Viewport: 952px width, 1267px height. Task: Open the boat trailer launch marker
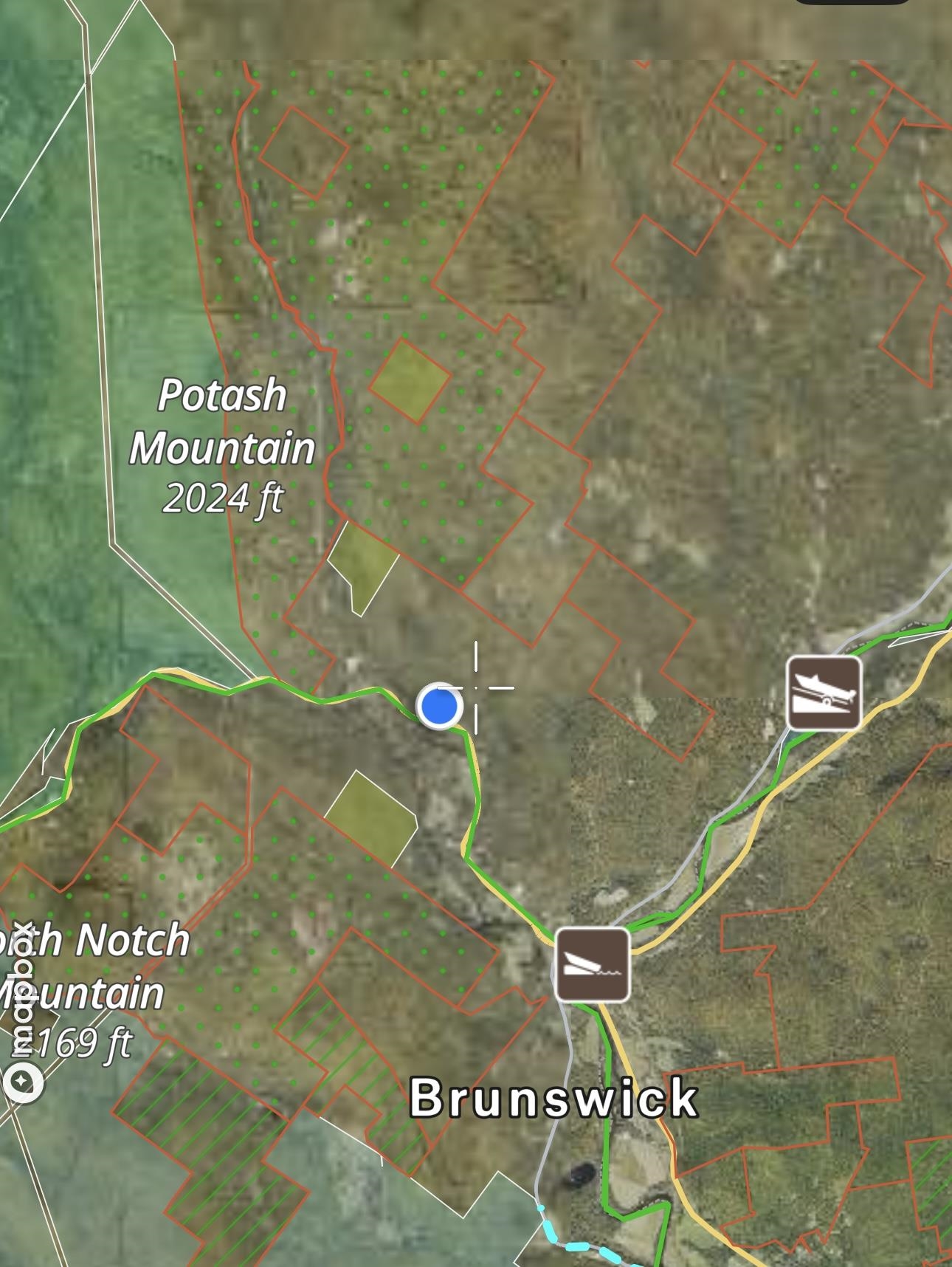[824, 693]
